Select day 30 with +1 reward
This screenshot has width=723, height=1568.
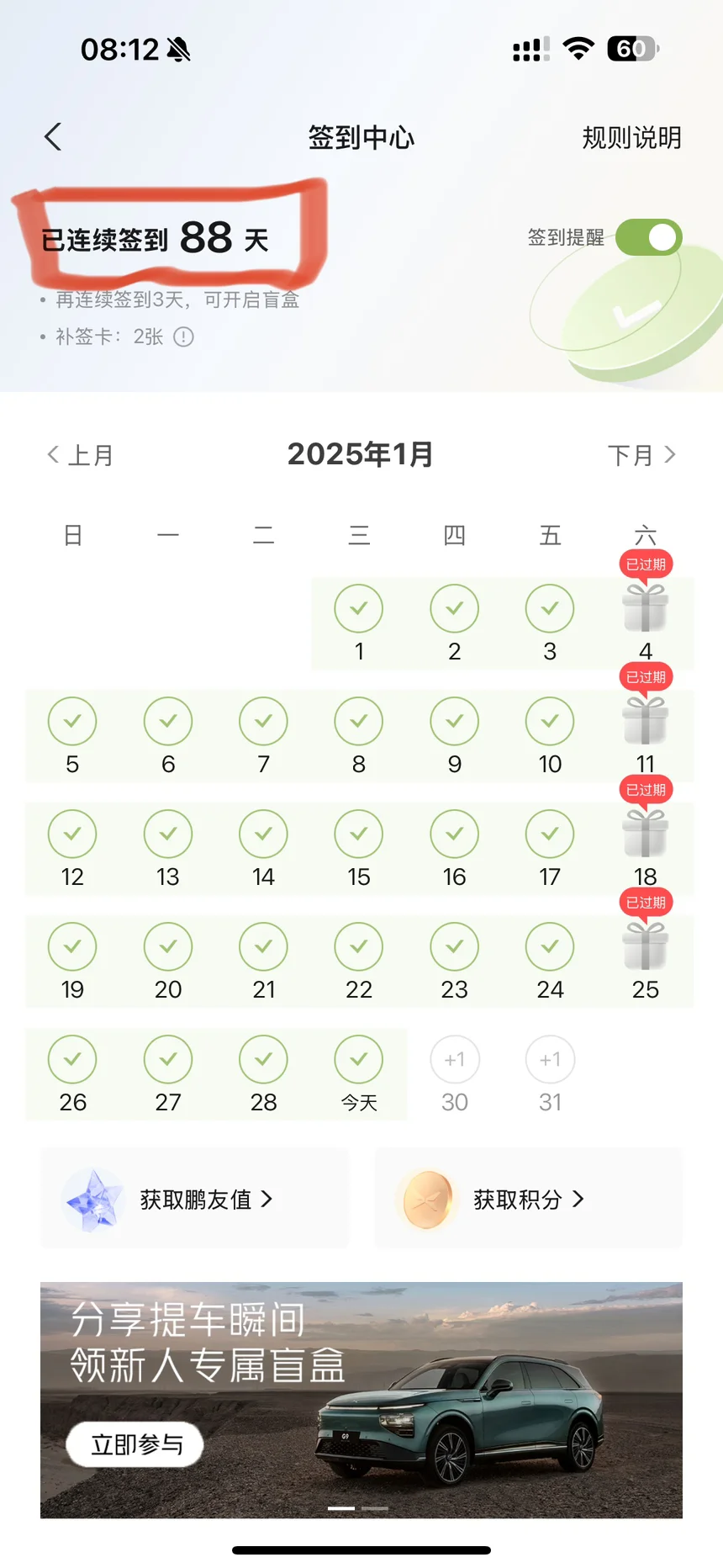coord(455,1074)
